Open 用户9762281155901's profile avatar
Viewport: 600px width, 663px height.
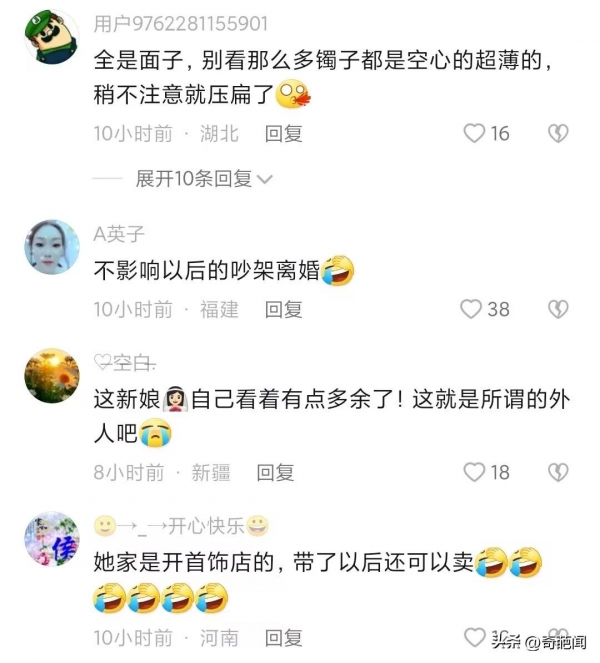[x=51, y=37]
